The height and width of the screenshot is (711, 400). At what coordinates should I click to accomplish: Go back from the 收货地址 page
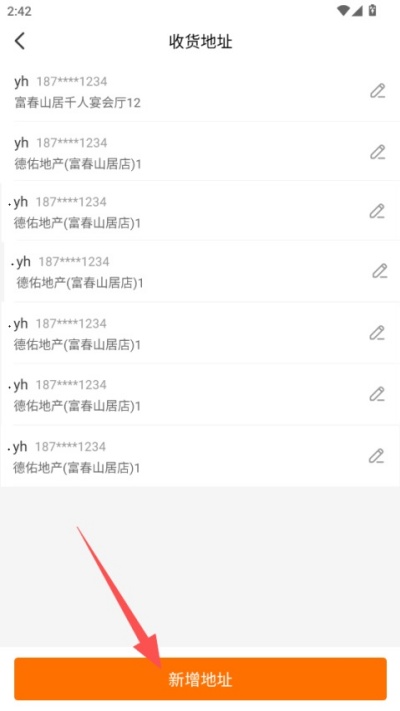20,41
